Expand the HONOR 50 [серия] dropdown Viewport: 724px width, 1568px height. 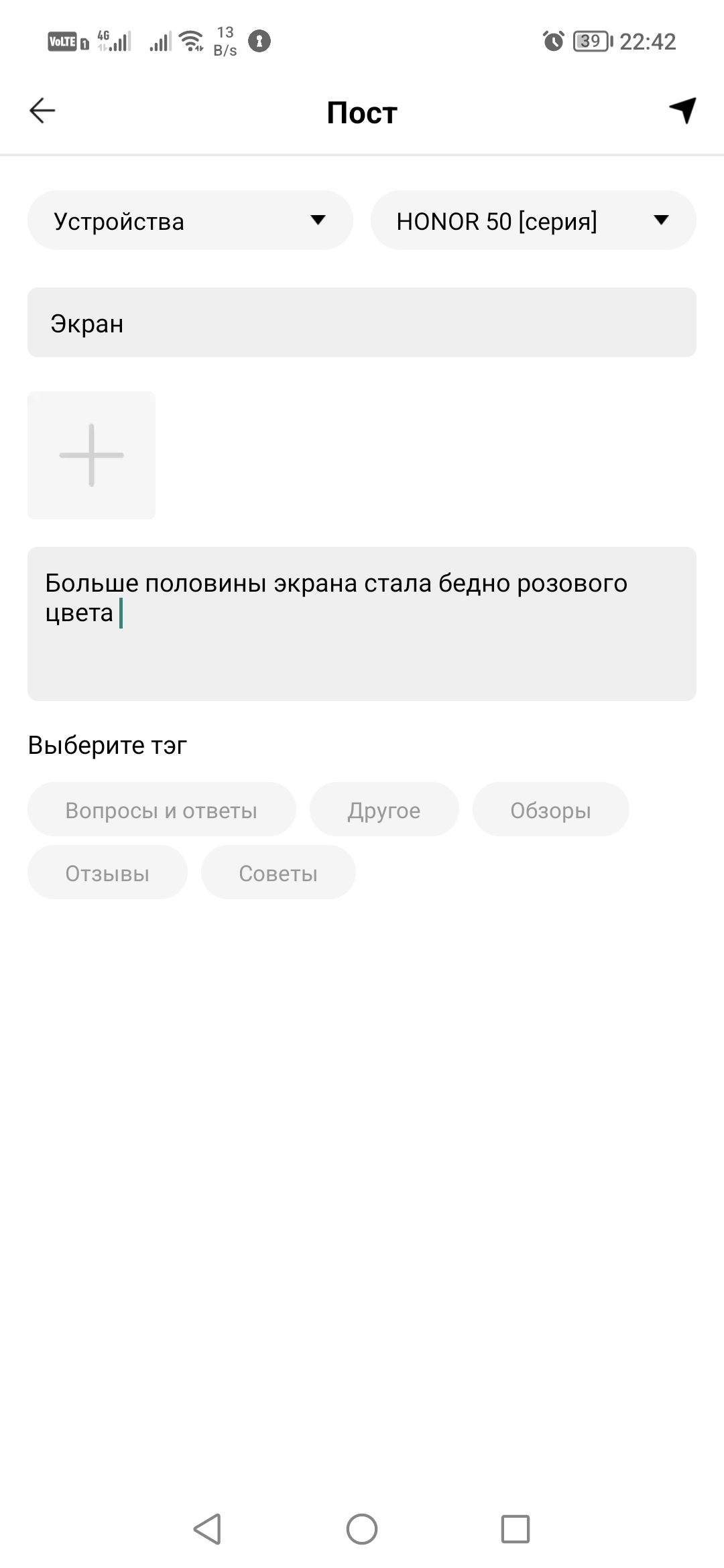pyautogui.click(x=533, y=220)
